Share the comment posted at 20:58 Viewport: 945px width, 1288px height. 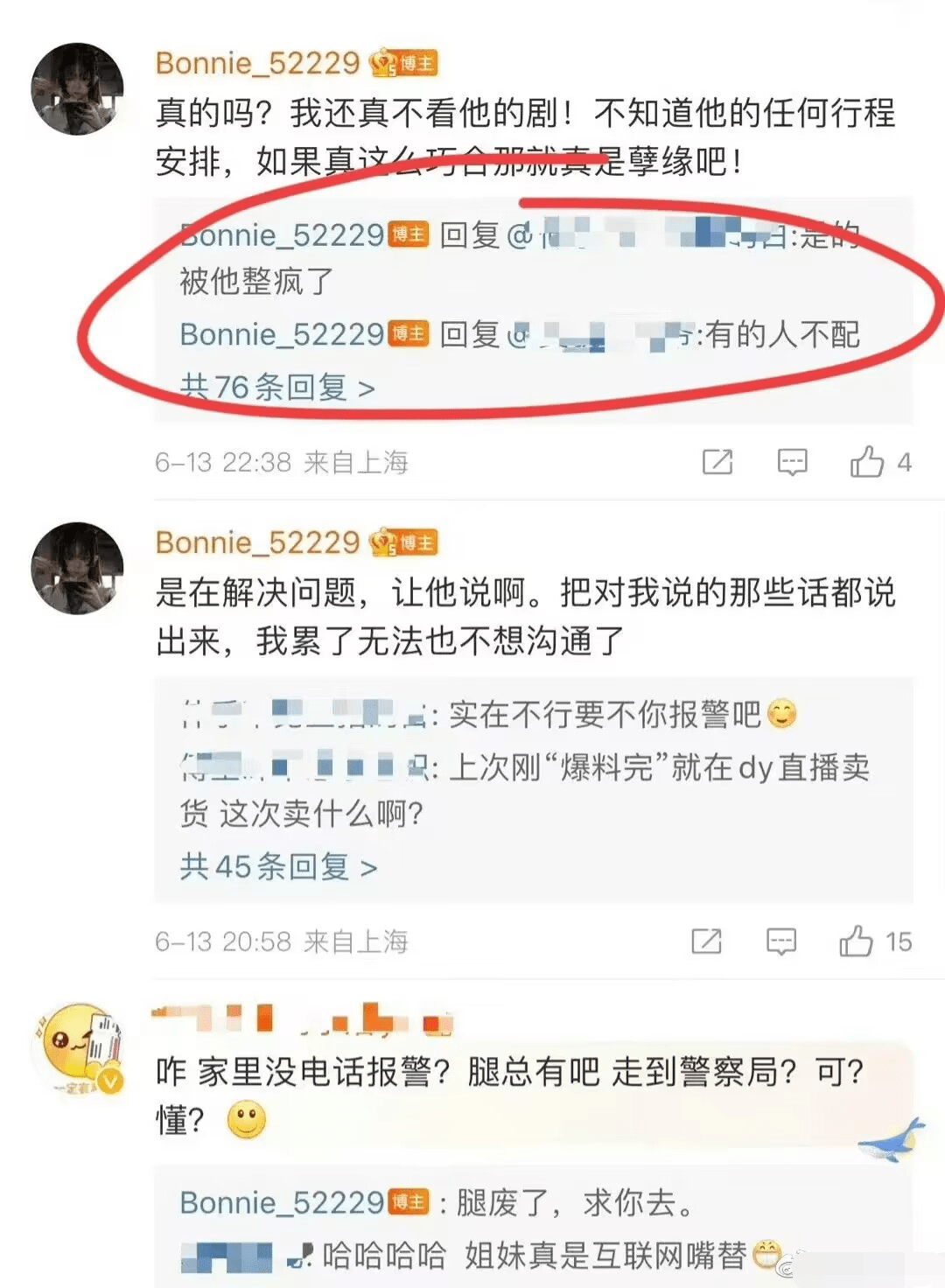pos(705,941)
